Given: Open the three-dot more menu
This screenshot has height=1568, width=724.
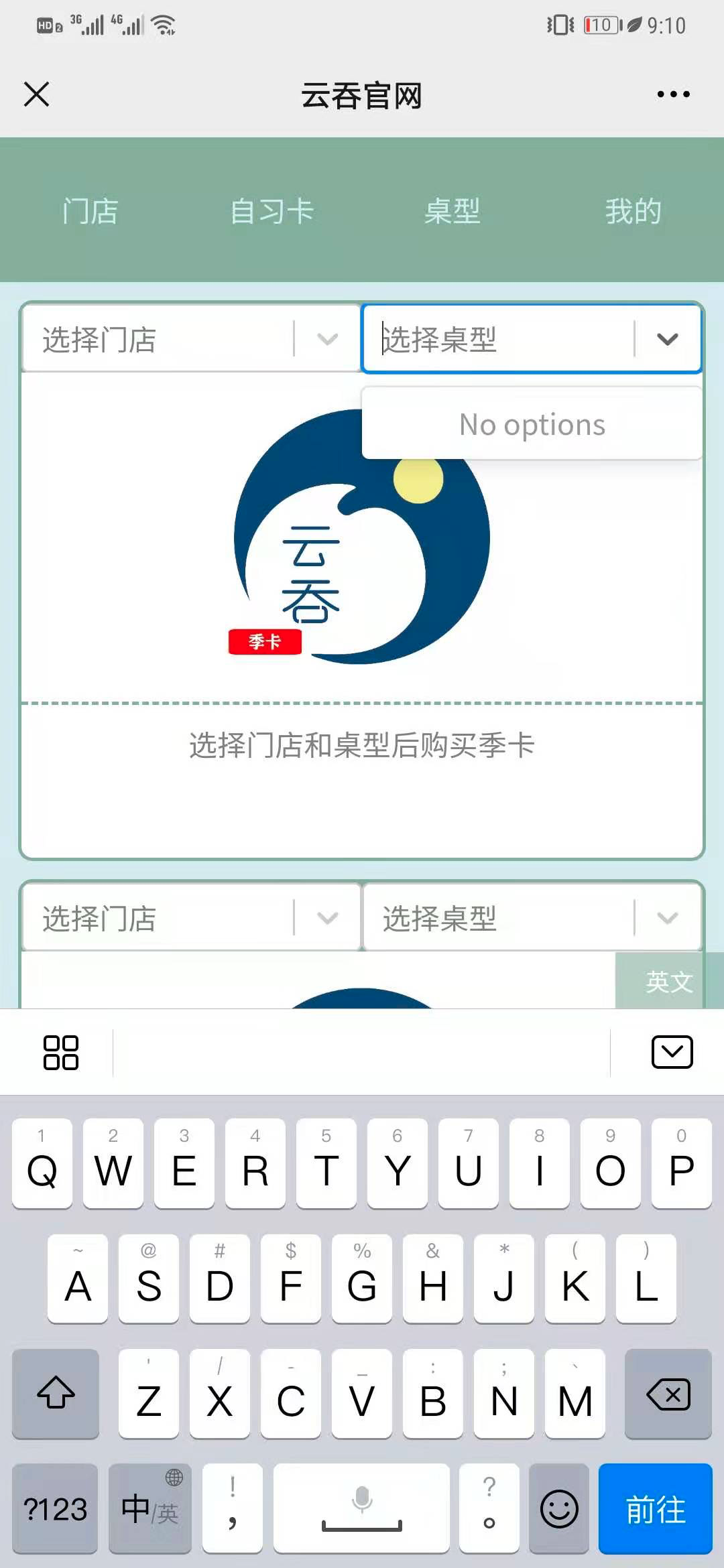Looking at the screenshot, I should pyautogui.click(x=673, y=94).
